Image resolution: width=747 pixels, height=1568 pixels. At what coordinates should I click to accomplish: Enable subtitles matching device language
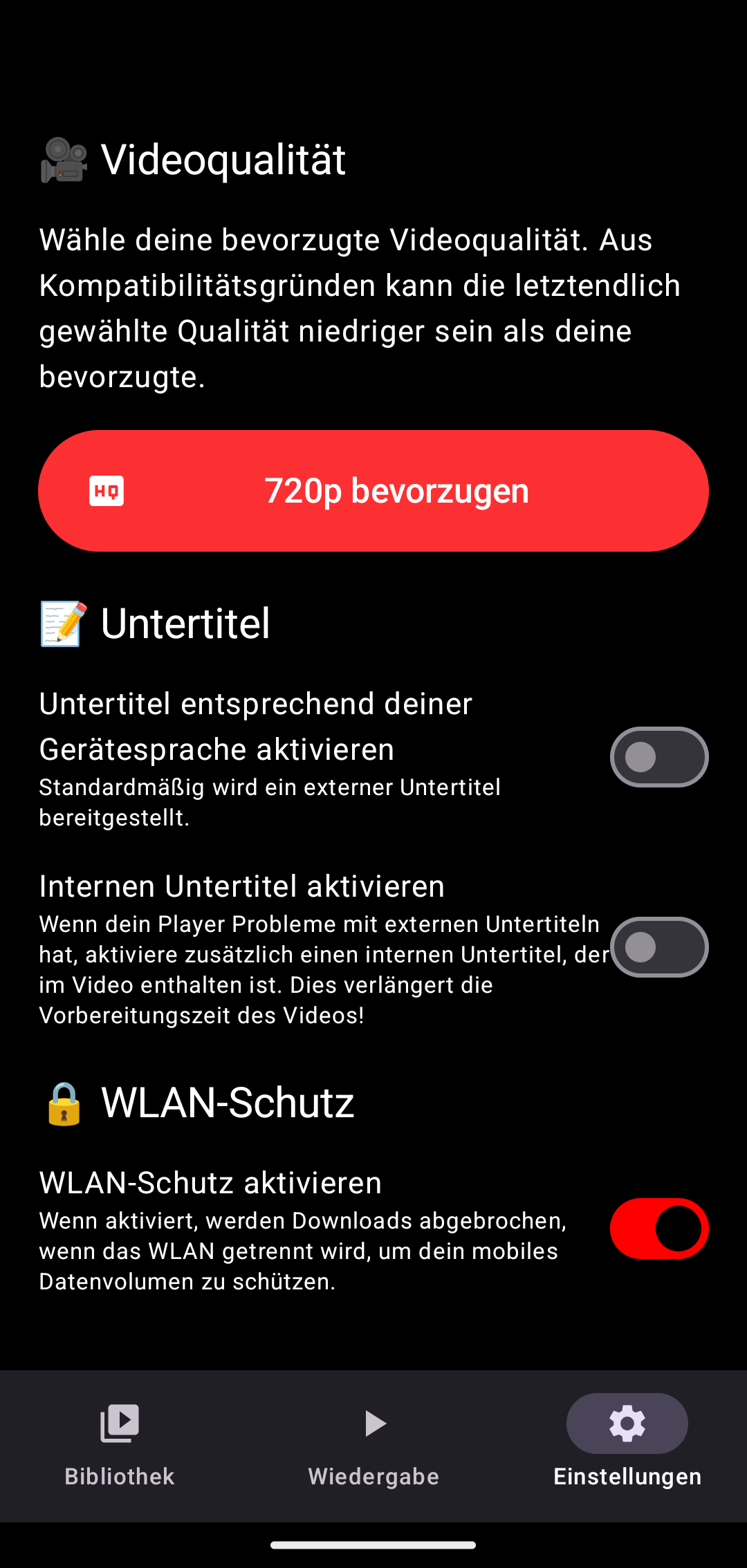659,757
